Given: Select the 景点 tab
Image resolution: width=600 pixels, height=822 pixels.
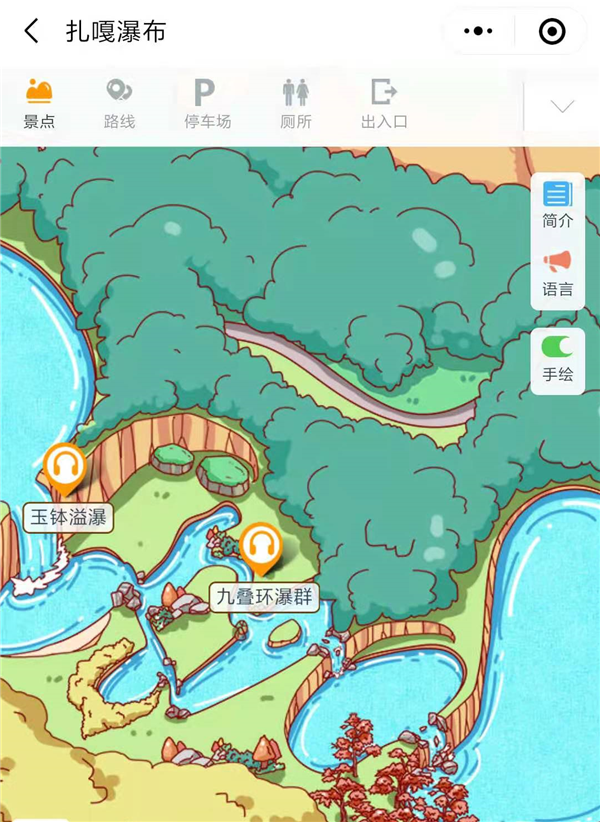Looking at the screenshot, I should [39, 104].
